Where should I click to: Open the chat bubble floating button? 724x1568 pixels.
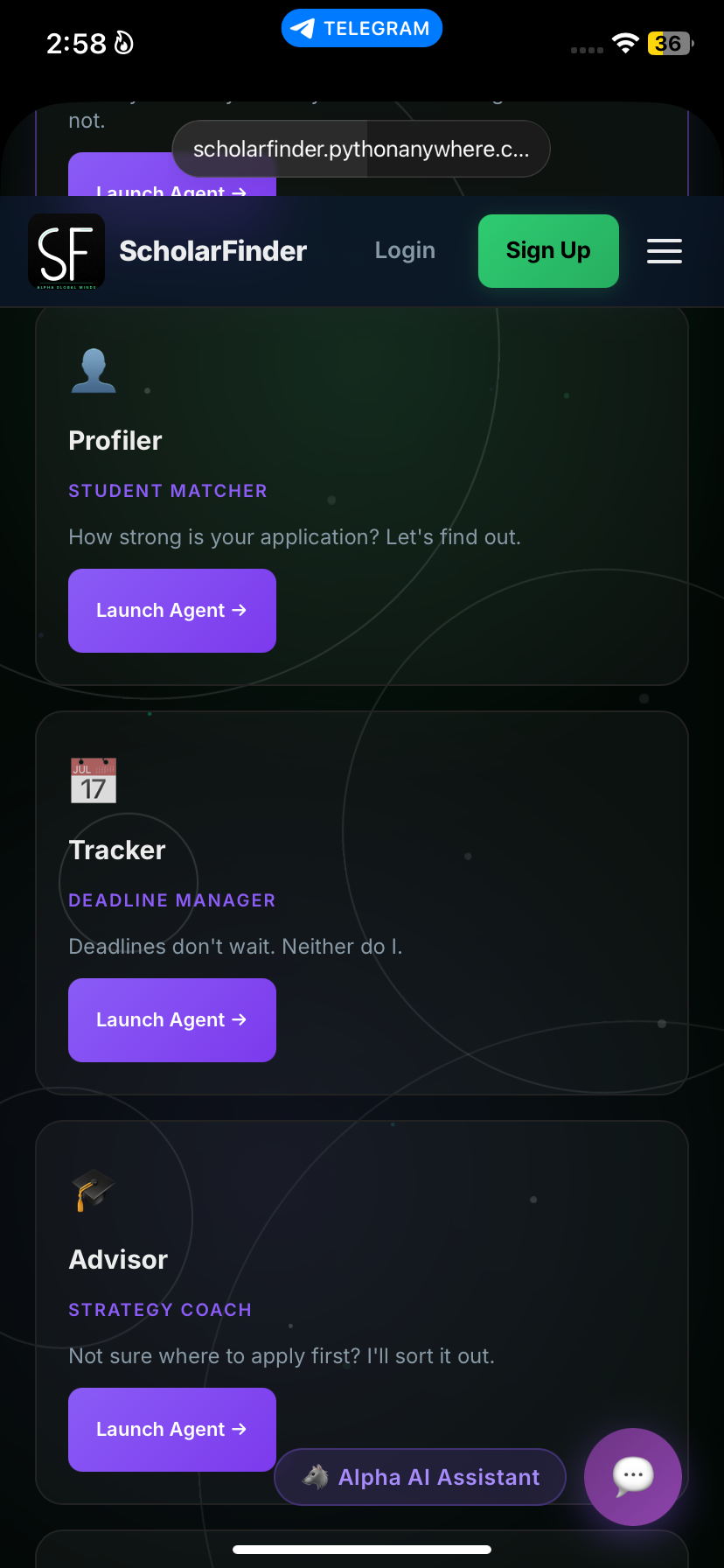point(633,1477)
